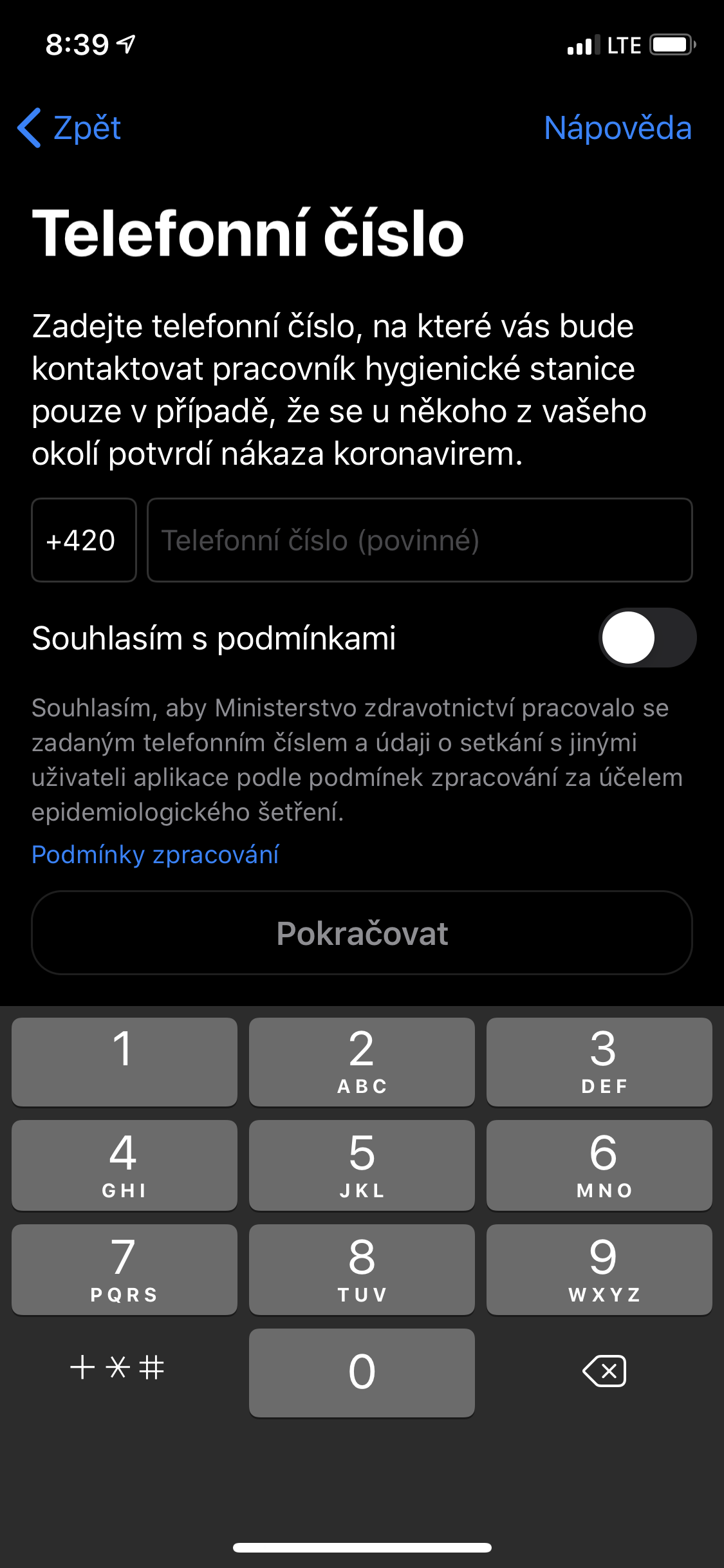Viewport: 724px width, 1568px height.
Task: Focus the Telefonní číslo input field
Action: [x=419, y=540]
